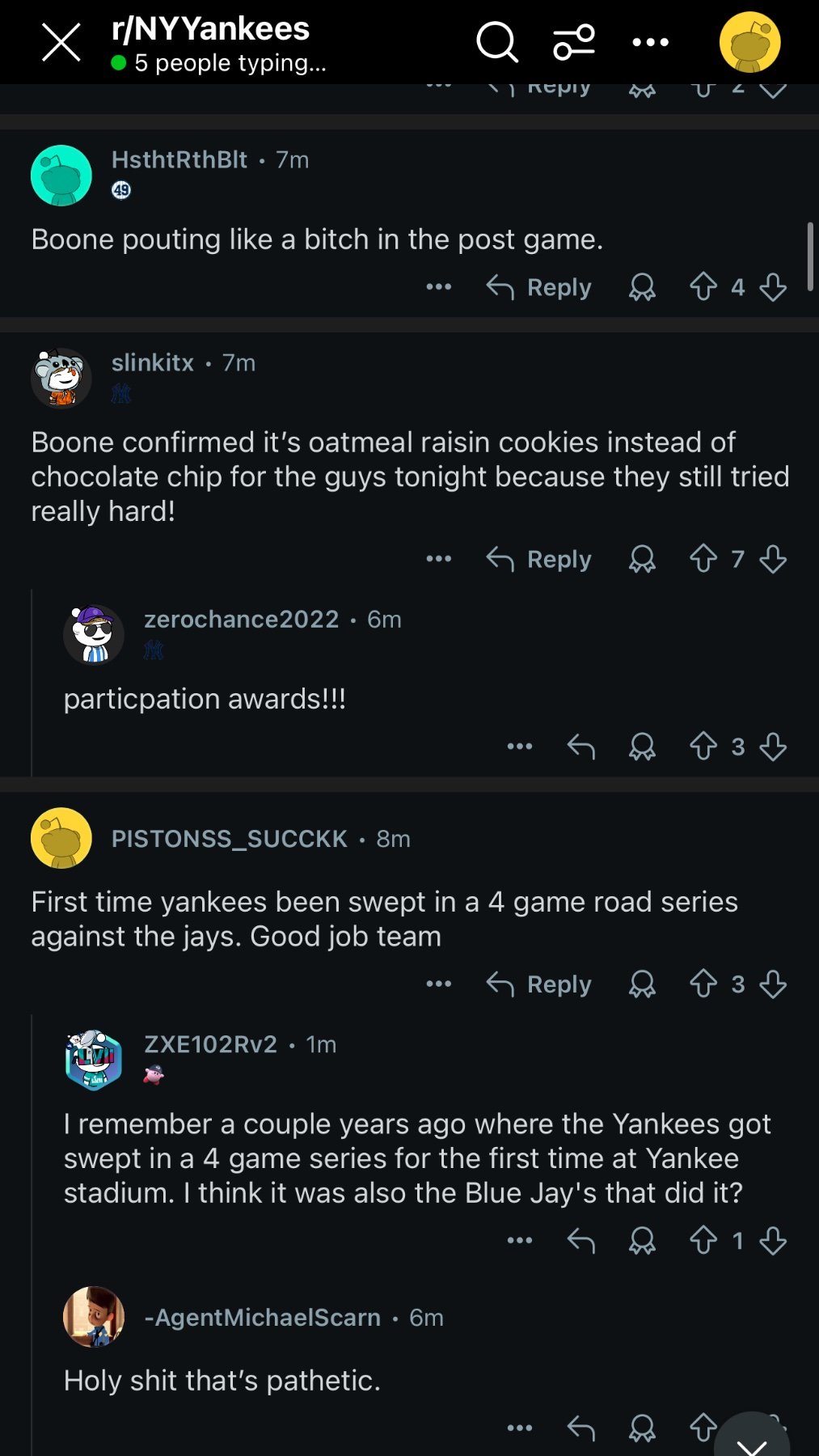The height and width of the screenshot is (1456, 819).
Task: View ZXE102Rv2's user profile
Action: [x=210, y=1044]
